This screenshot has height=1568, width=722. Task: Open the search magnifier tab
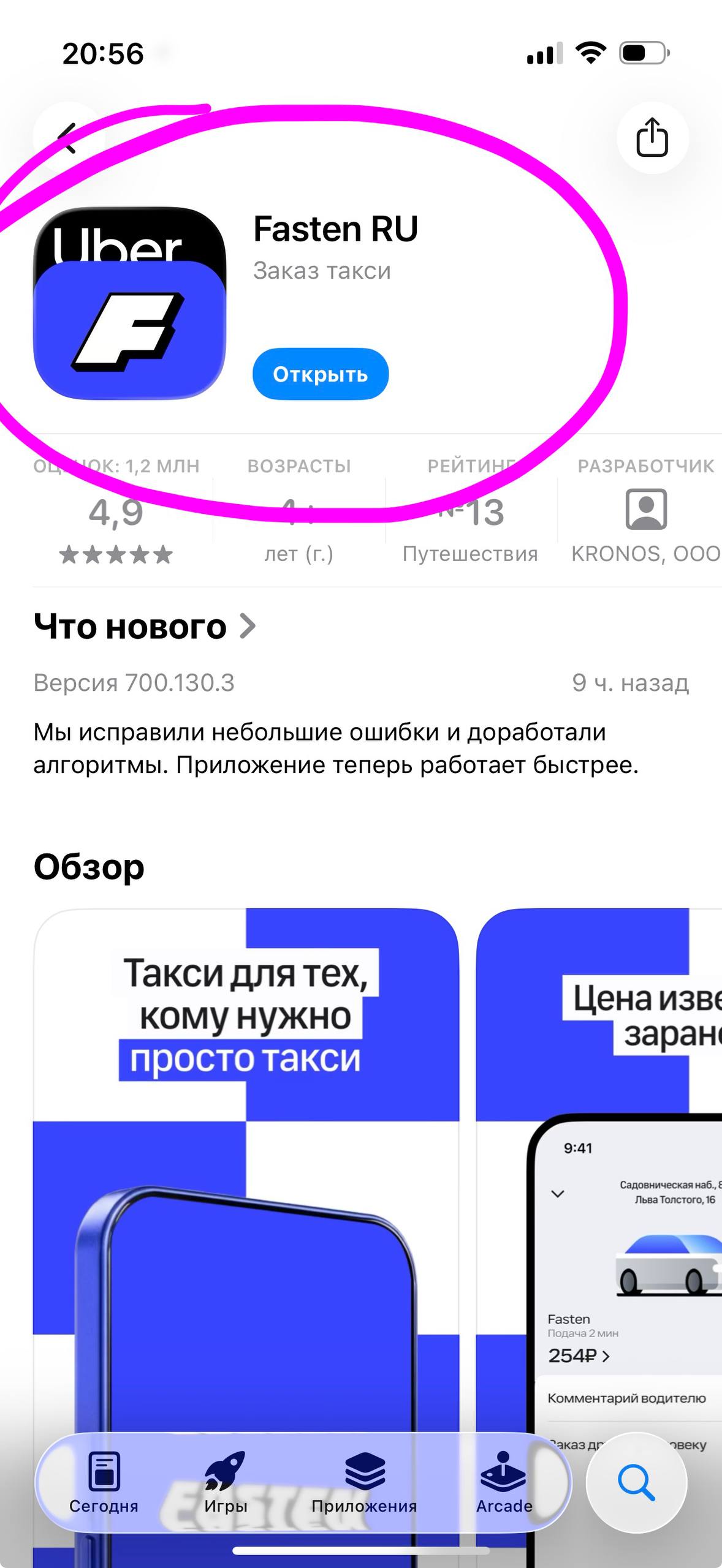click(636, 1482)
